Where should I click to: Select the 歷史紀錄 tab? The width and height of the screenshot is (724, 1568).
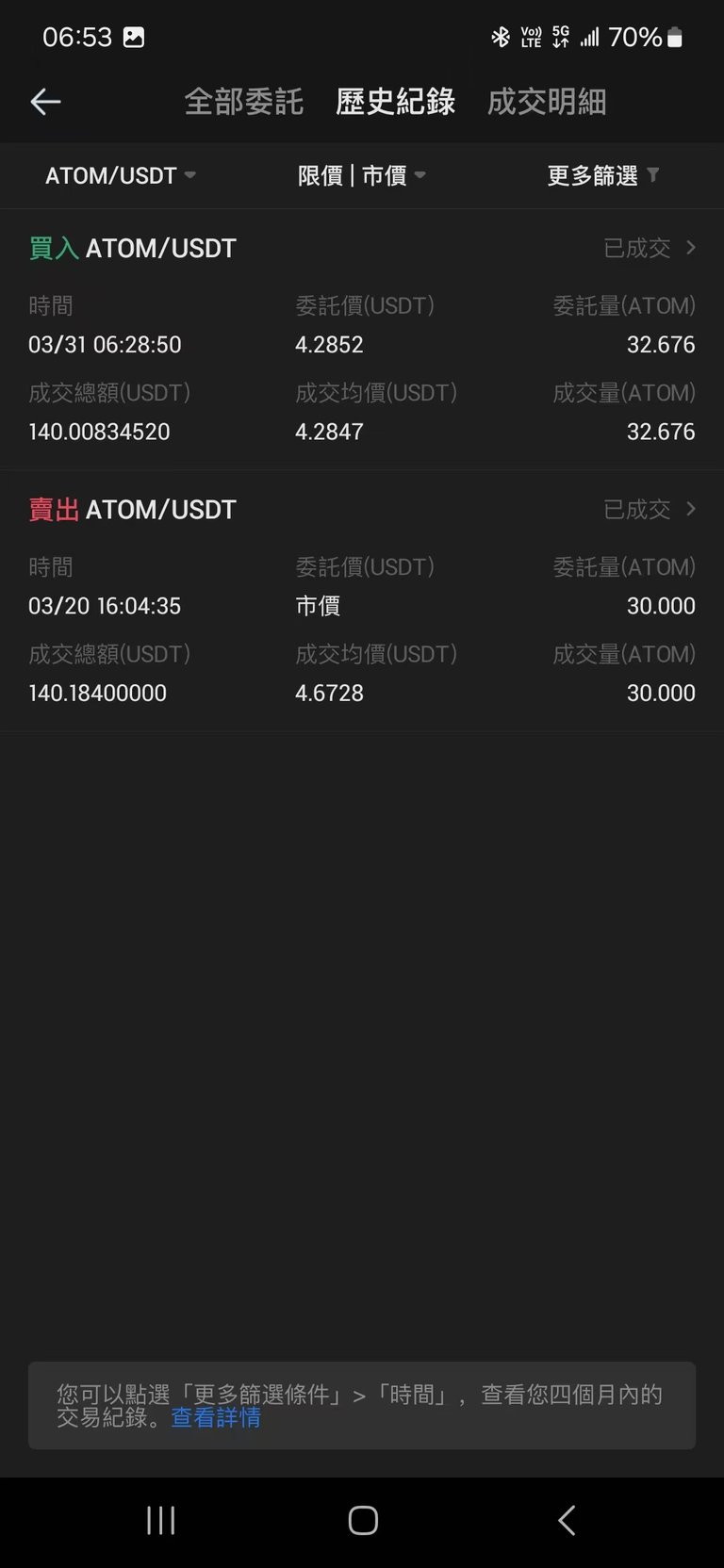(395, 102)
